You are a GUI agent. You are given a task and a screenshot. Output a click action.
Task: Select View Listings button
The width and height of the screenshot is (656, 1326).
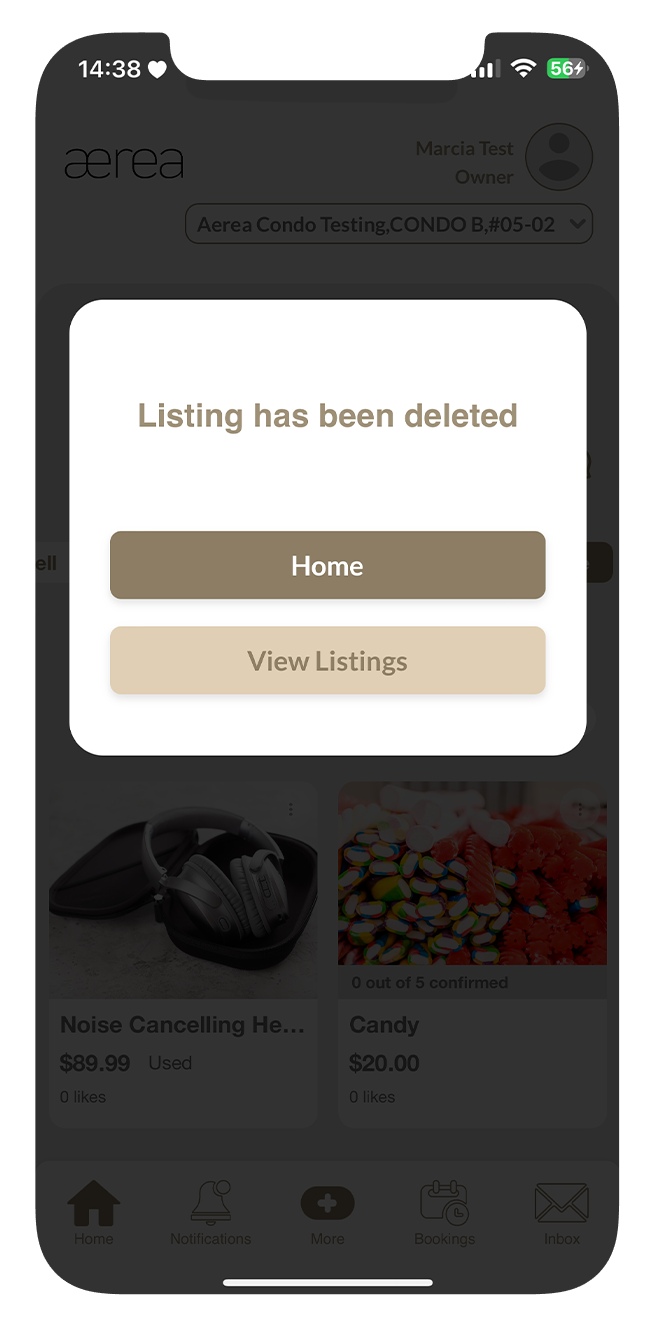327,661
